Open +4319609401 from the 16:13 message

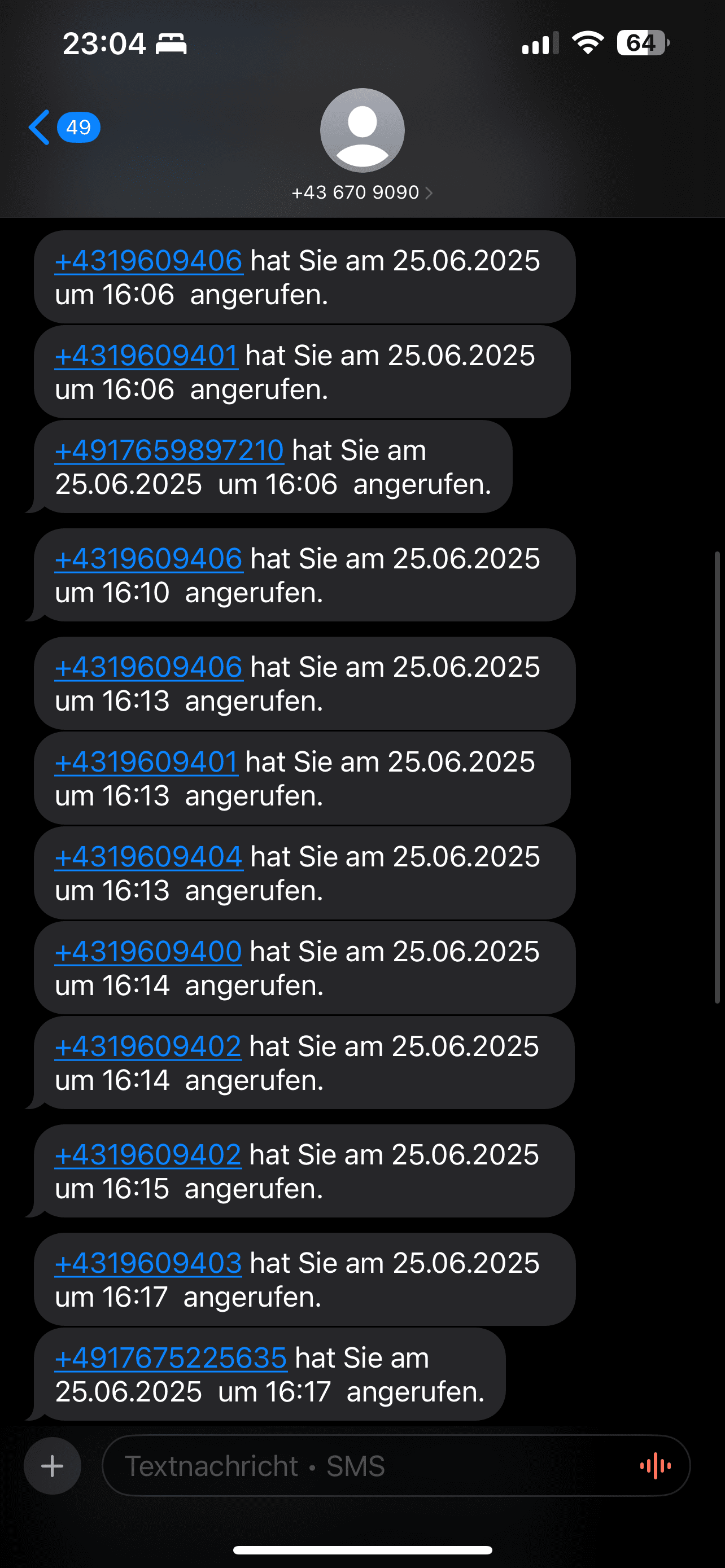tap(146, 762)
